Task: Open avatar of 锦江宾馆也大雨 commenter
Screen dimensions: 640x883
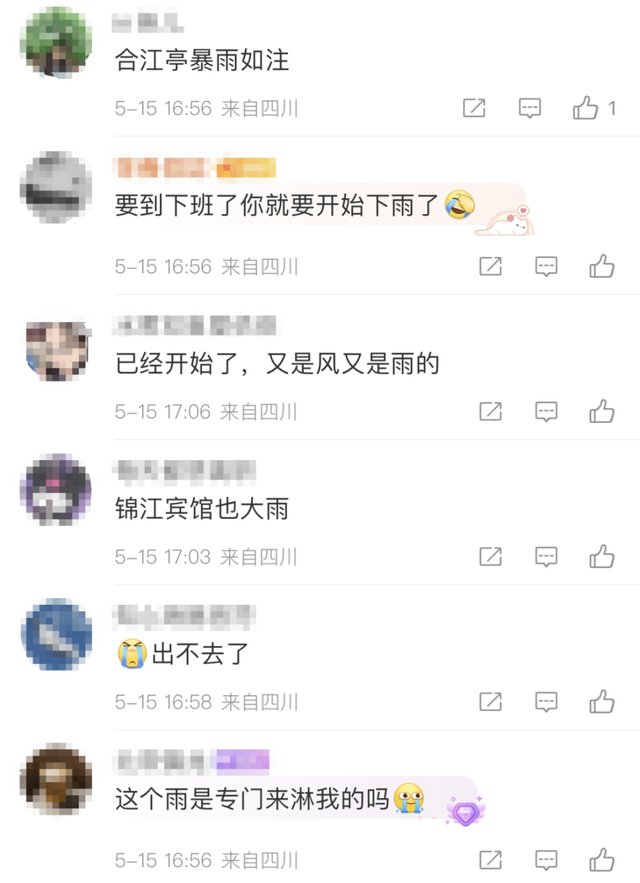Action: pyautogui.click(x=57, y=490)
